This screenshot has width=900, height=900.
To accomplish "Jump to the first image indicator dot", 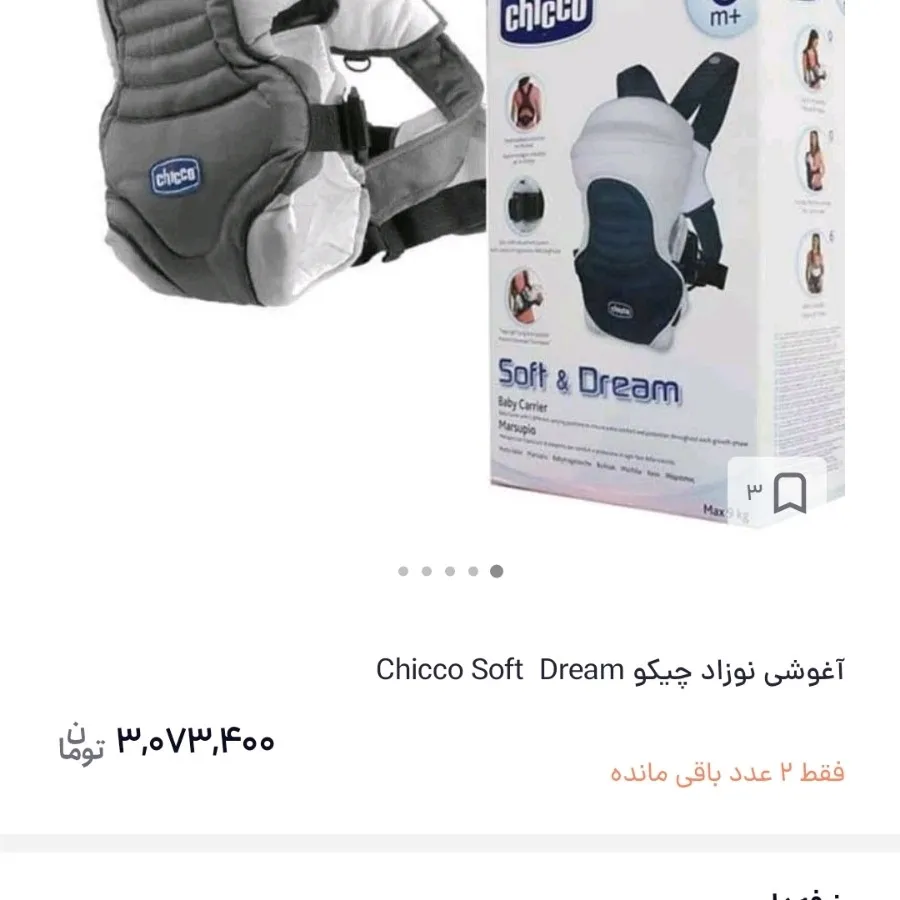I will click(x=403, y=572).
